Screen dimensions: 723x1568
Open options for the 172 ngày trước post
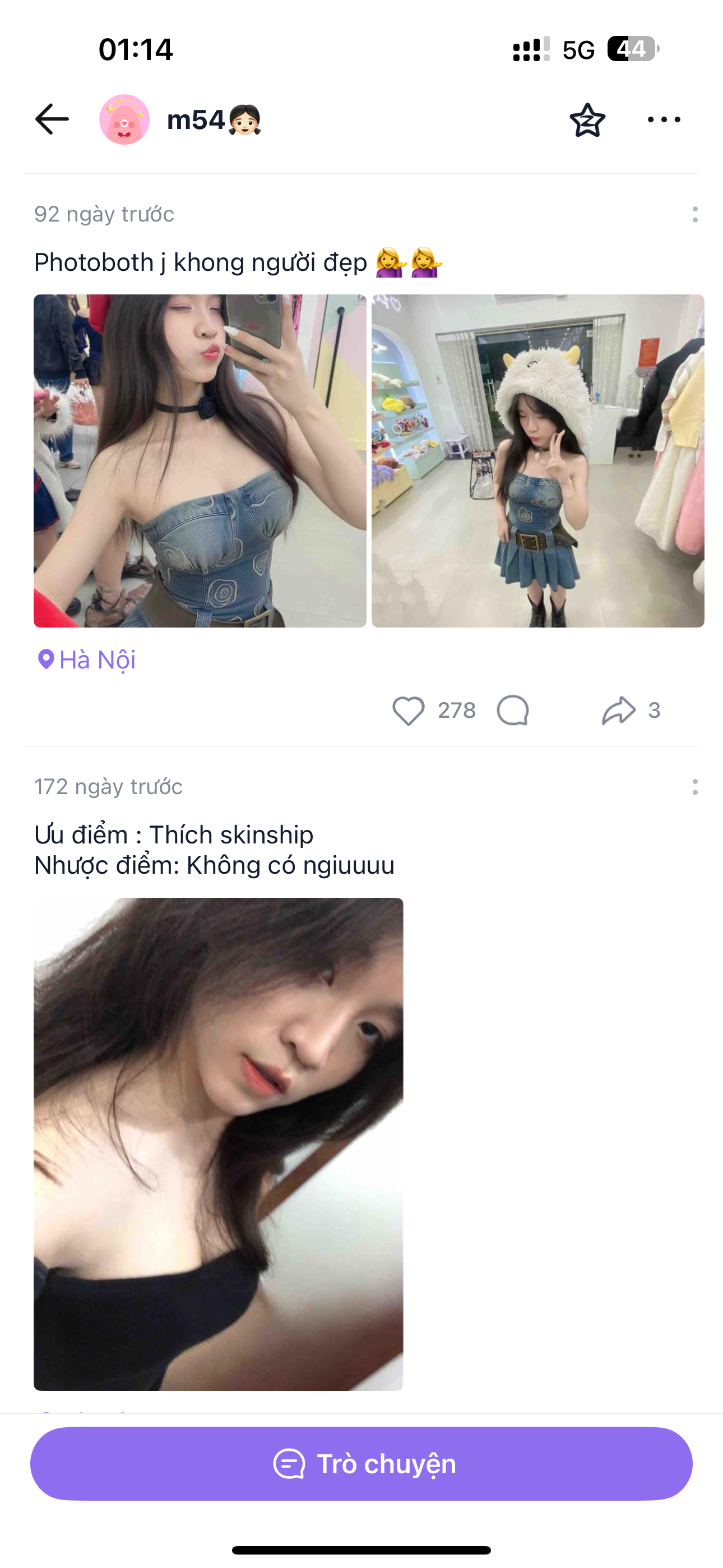tap(694, 787)
